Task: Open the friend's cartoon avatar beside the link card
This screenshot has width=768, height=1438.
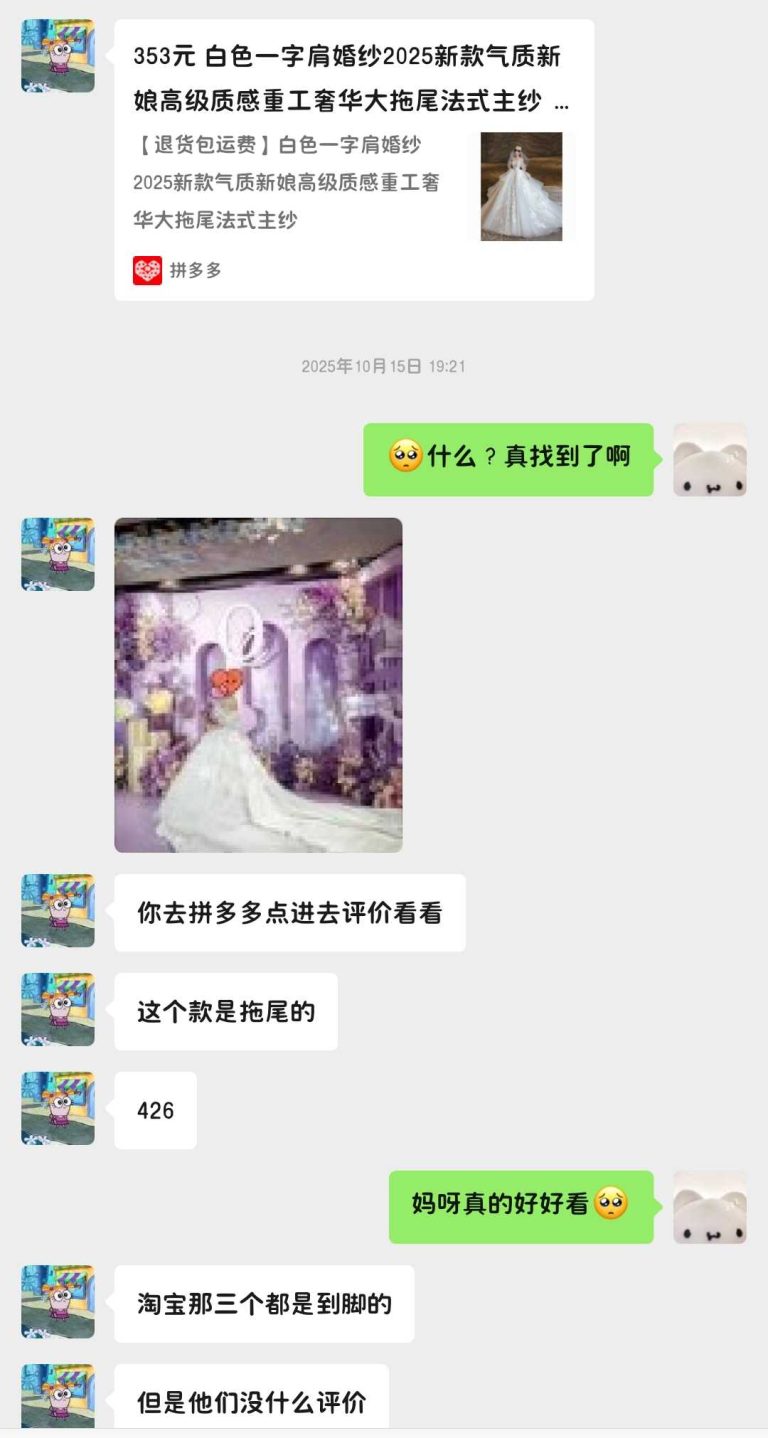Action: 57,55
